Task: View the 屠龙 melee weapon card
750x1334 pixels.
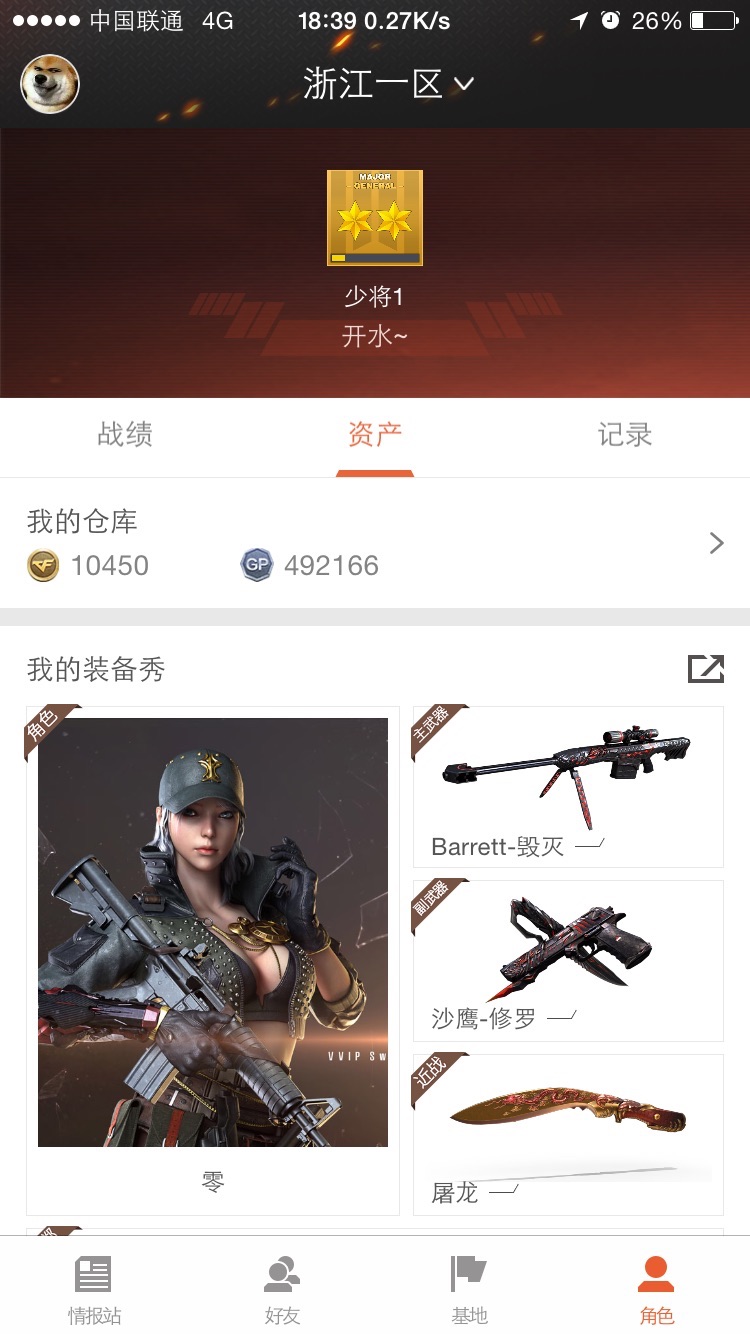Action: coord(568,1134)
